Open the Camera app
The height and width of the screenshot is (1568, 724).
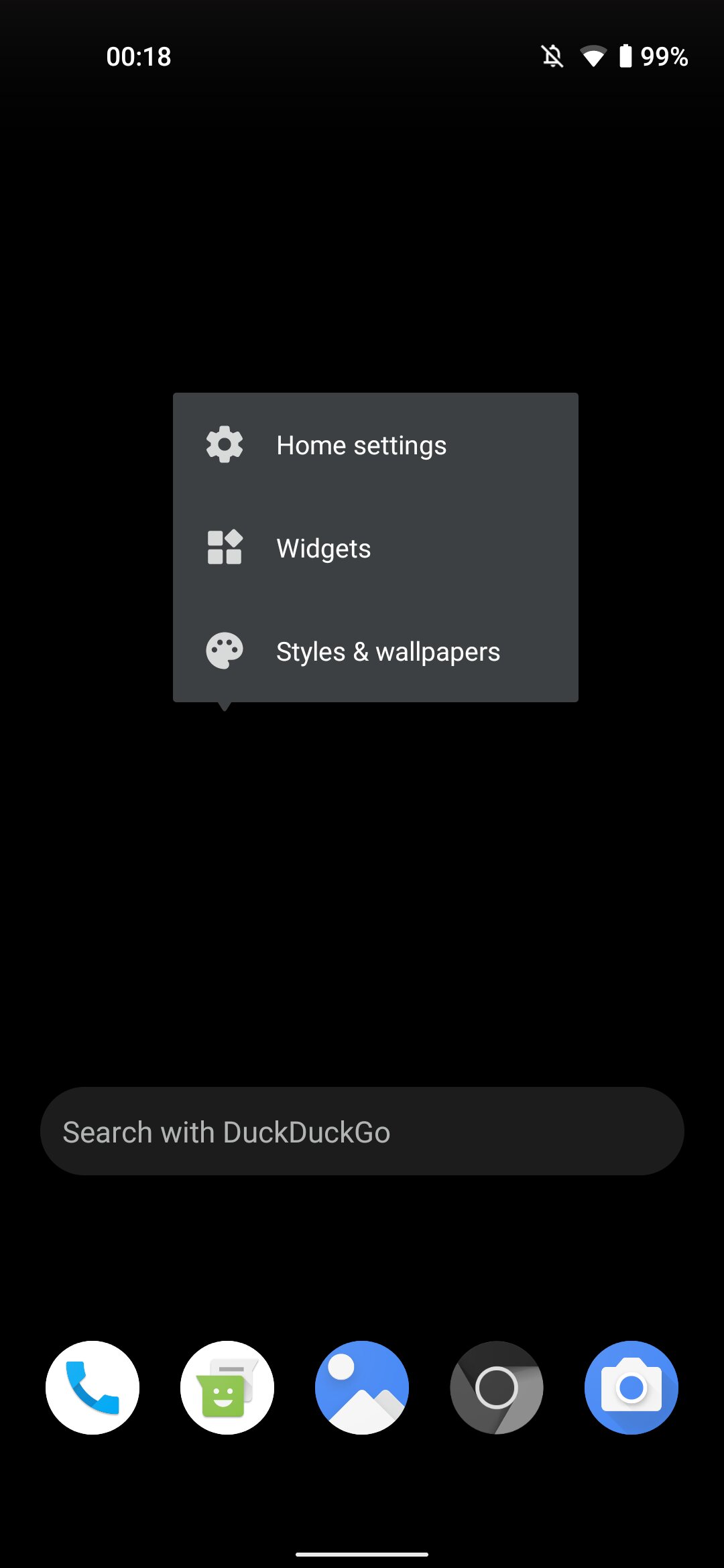pos(631,1388)
